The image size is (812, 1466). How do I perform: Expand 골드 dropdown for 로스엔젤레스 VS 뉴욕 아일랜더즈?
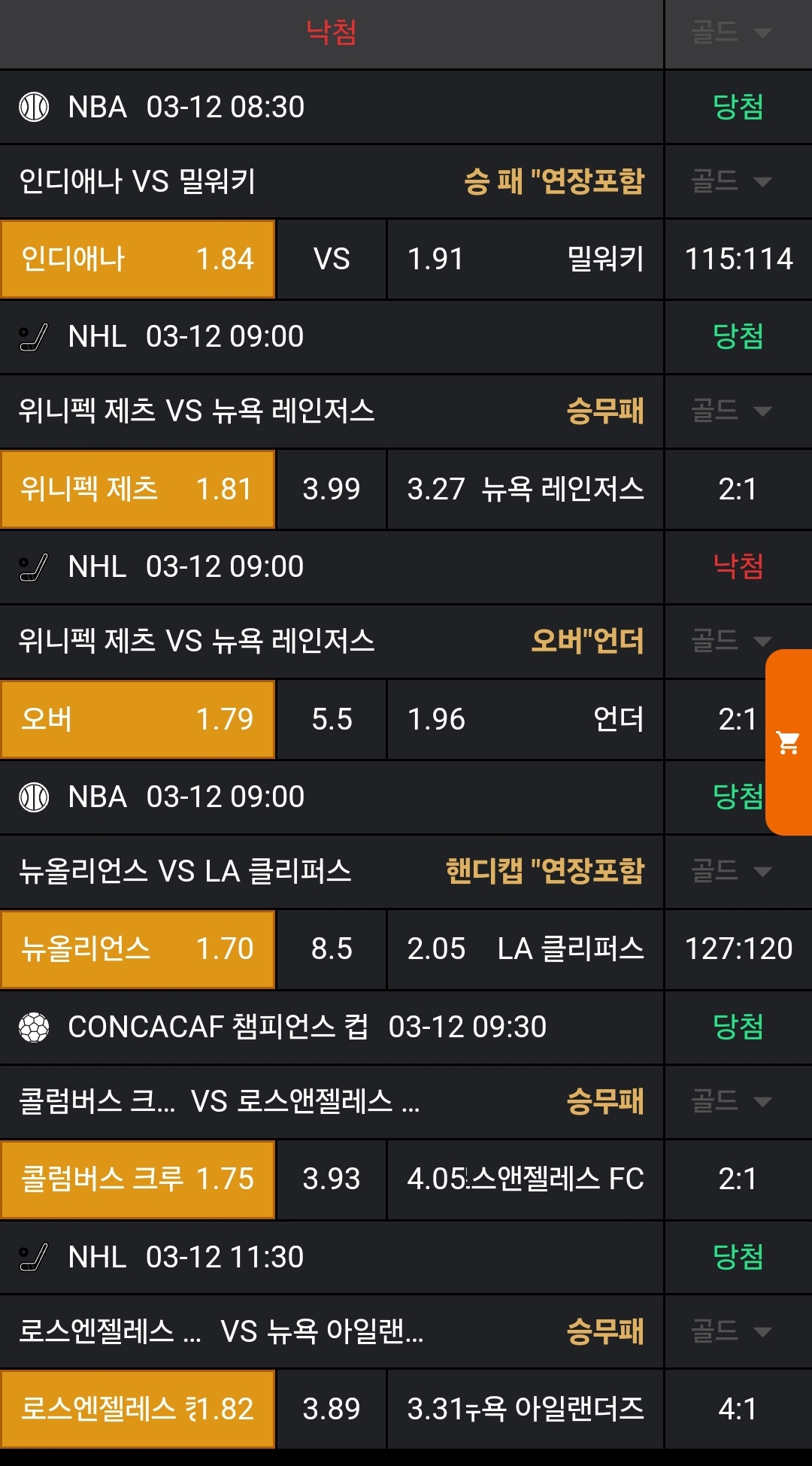tap(731, 1331)
